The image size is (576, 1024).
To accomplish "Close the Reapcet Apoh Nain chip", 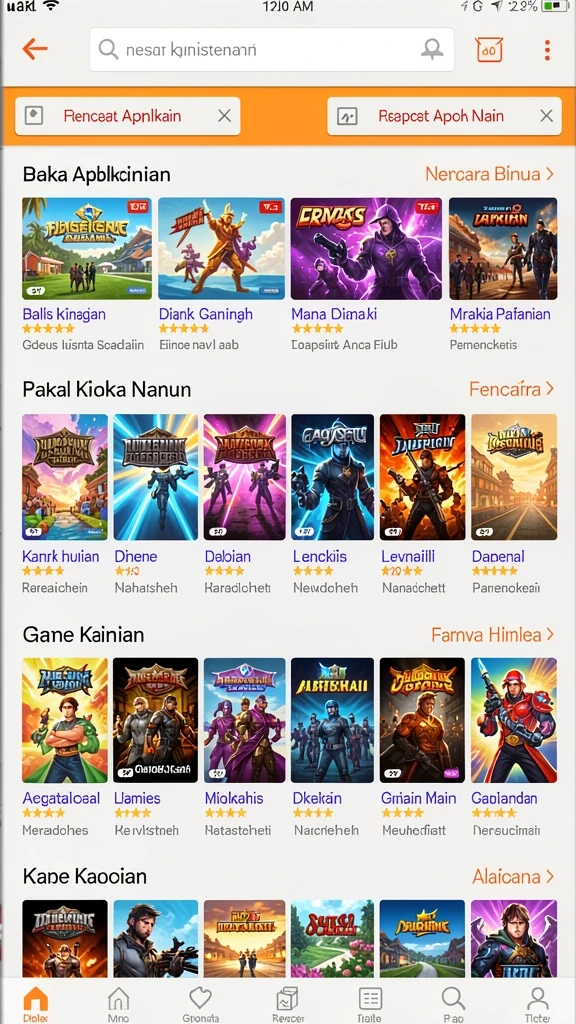I will (x=547, y=116).
